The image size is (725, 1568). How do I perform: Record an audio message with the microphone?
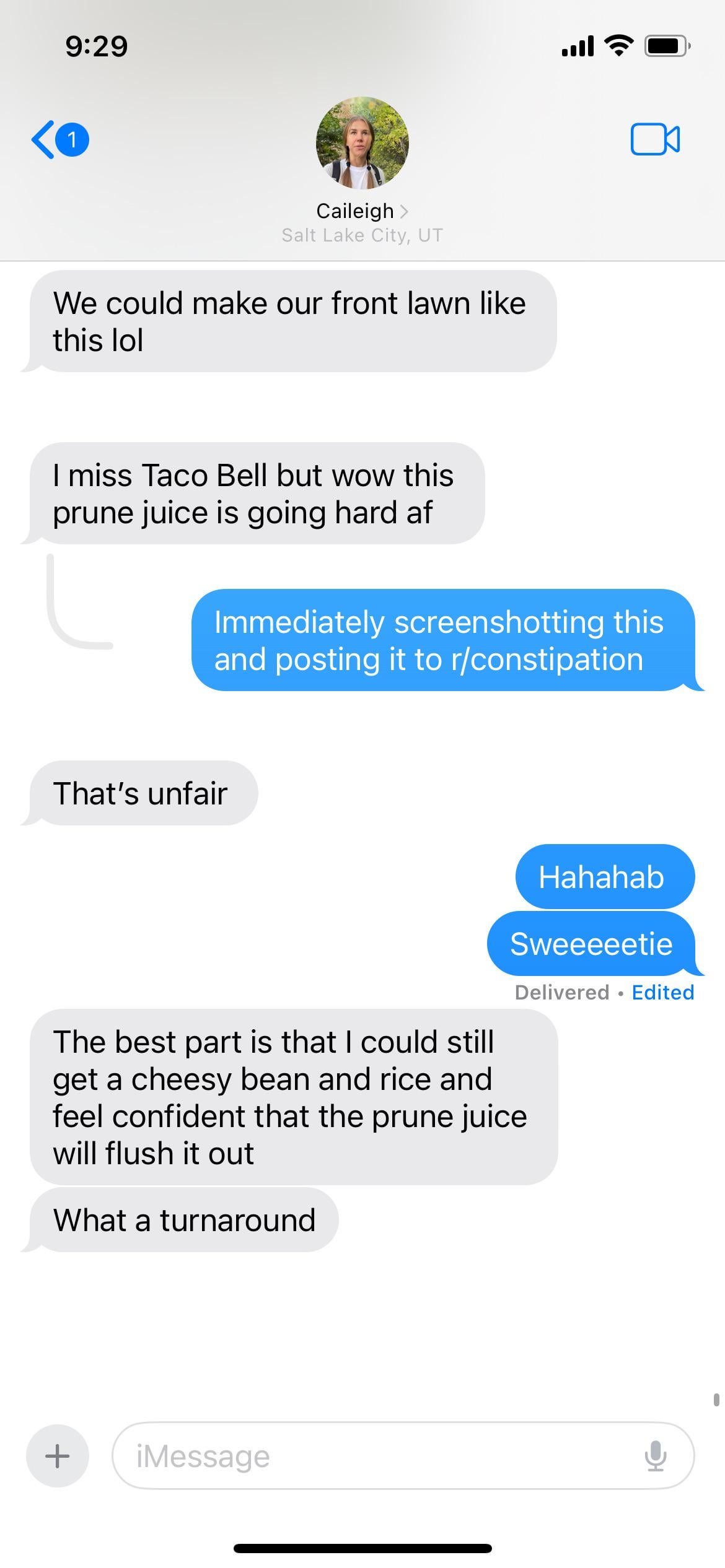[655, 1456]
